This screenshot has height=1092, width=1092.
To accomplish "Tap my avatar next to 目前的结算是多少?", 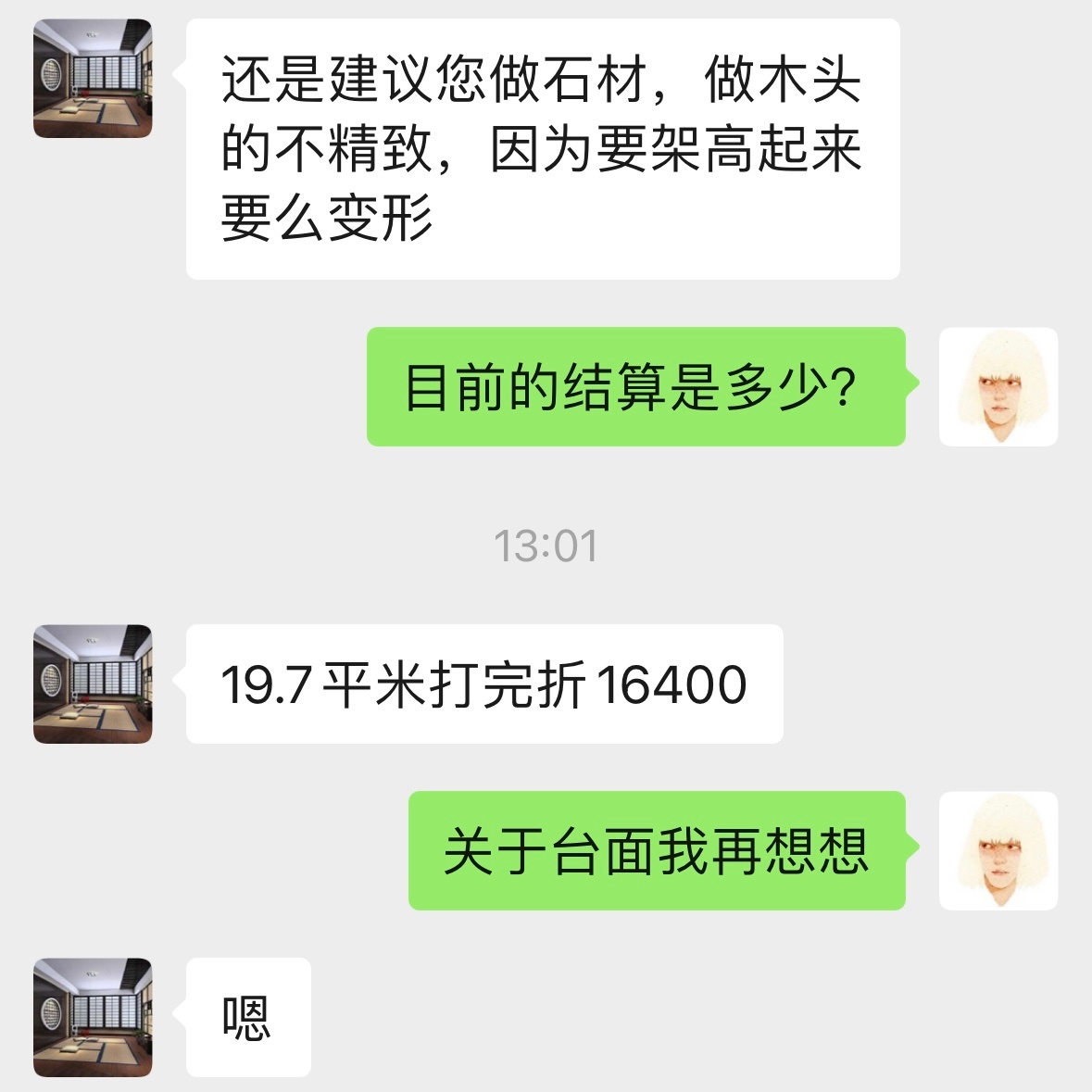I will click(998, 386).
